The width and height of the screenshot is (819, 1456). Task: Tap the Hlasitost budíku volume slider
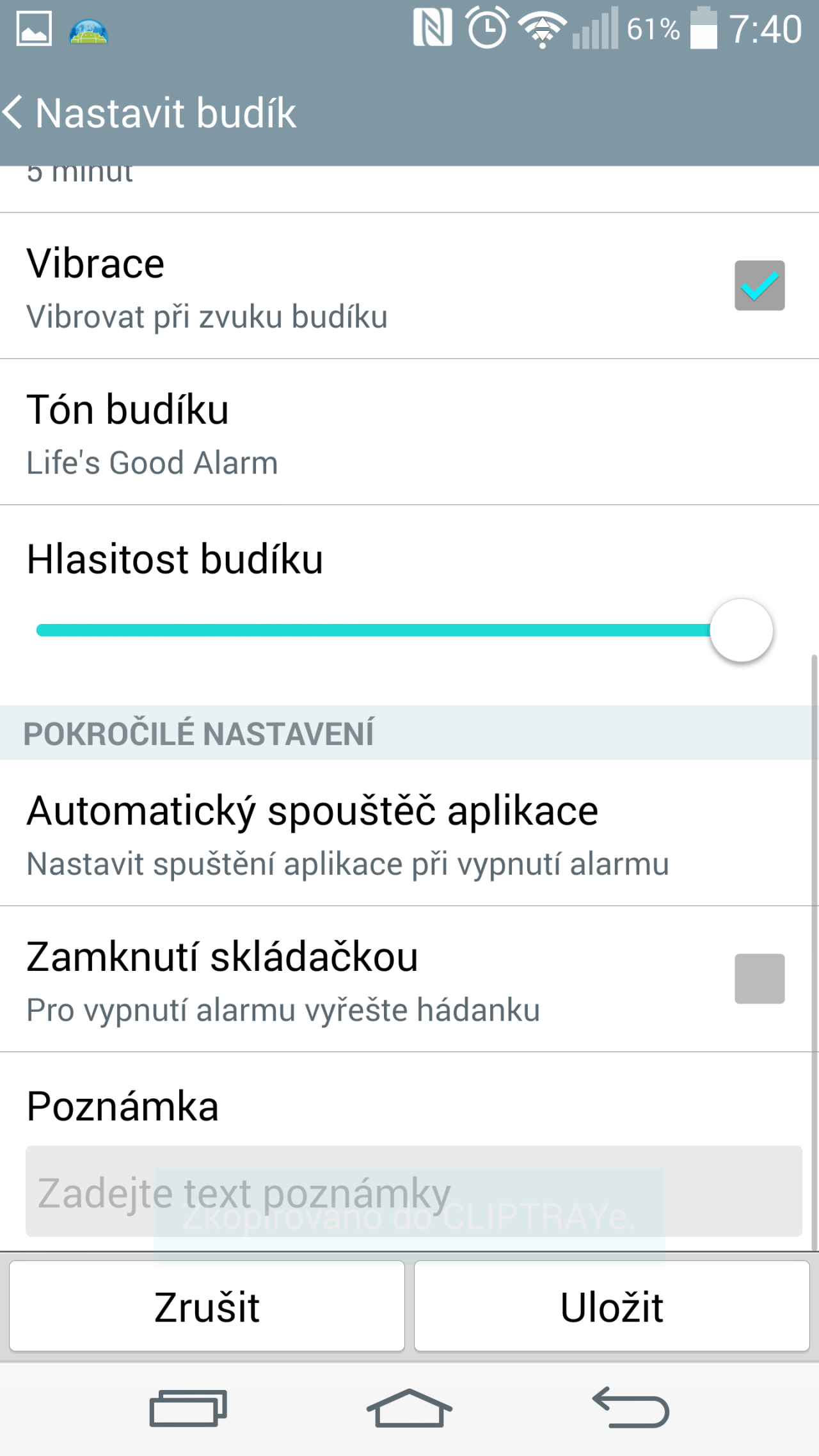point(404,630)
